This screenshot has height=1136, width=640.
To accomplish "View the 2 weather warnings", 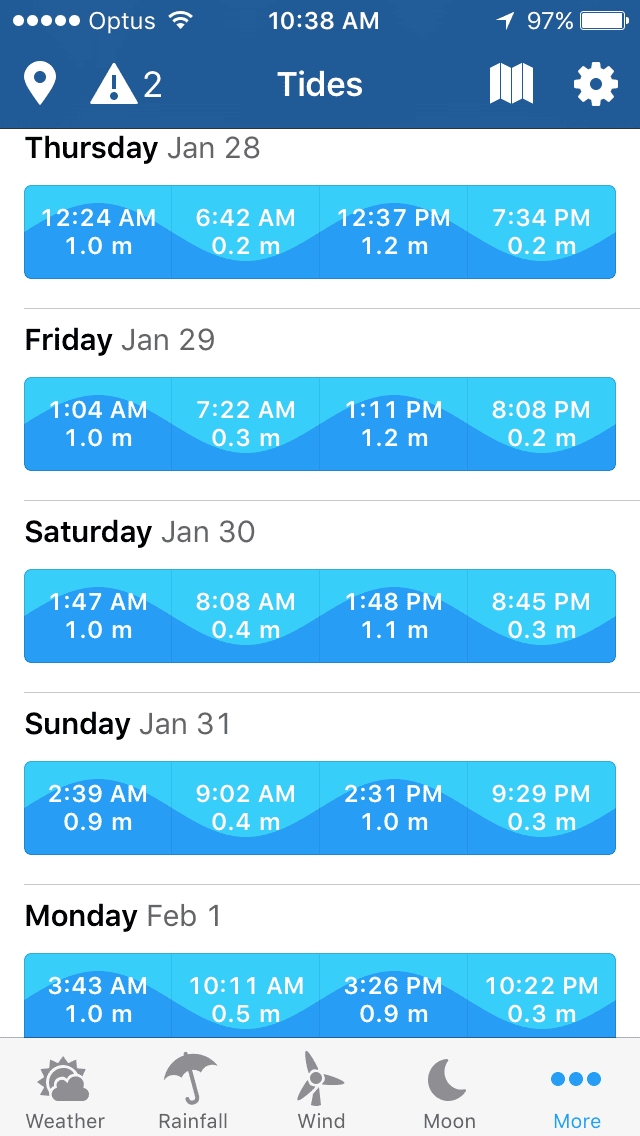I will point(126,84).
